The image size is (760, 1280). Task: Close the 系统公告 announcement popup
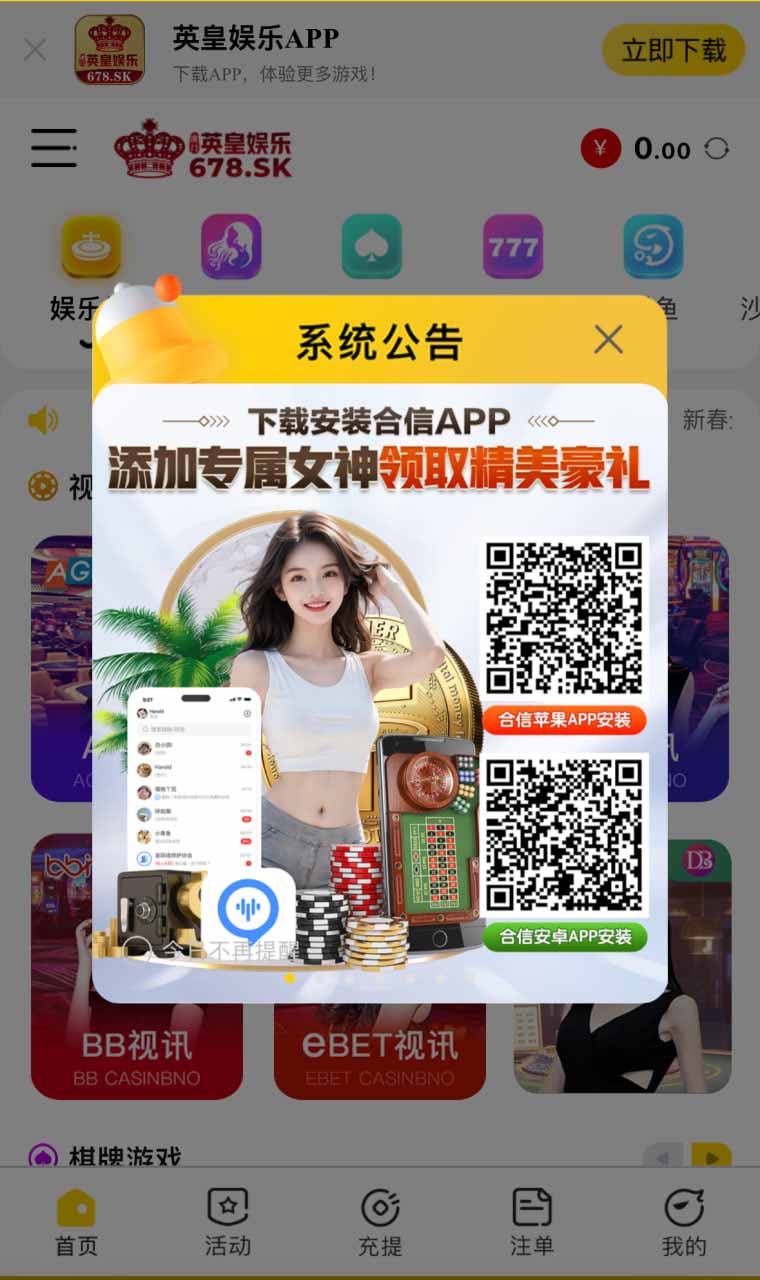coord(608,340)
